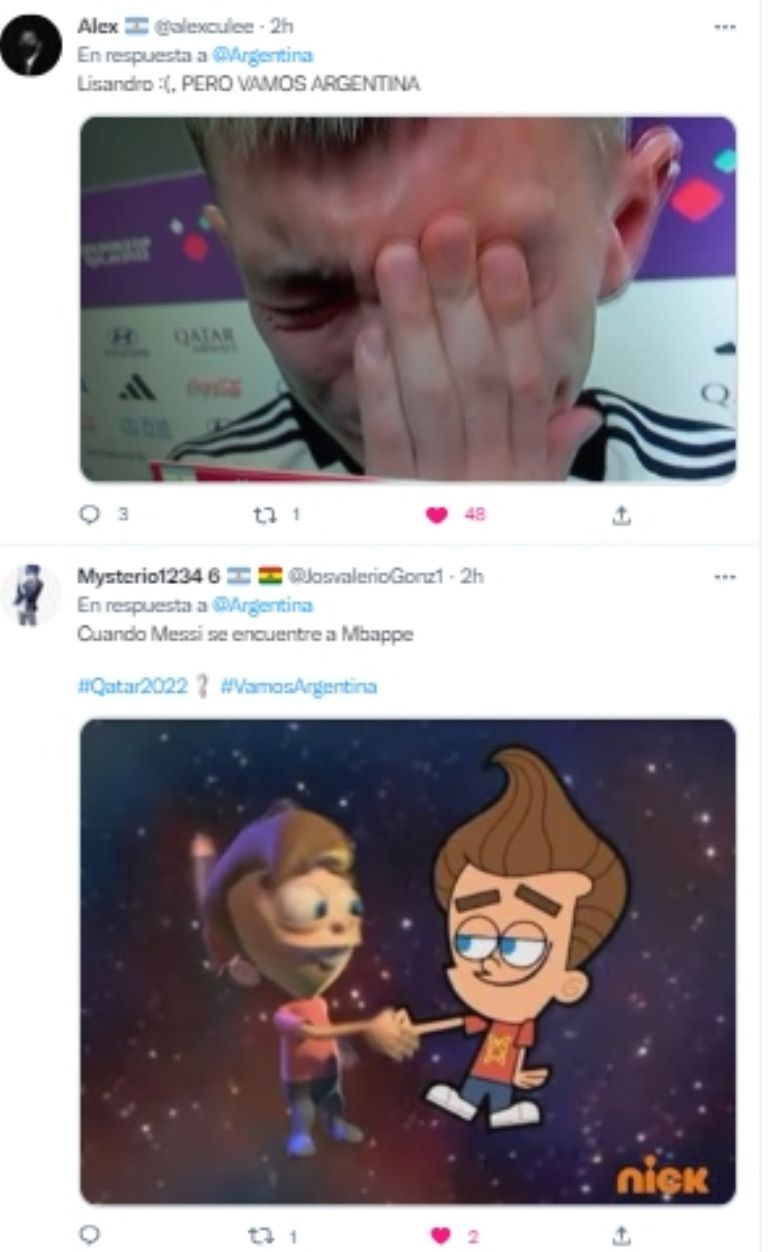View the cartoon handshake image in Mysterio1234's tweet
768x1252 pixels.
(x=408, y=961)
